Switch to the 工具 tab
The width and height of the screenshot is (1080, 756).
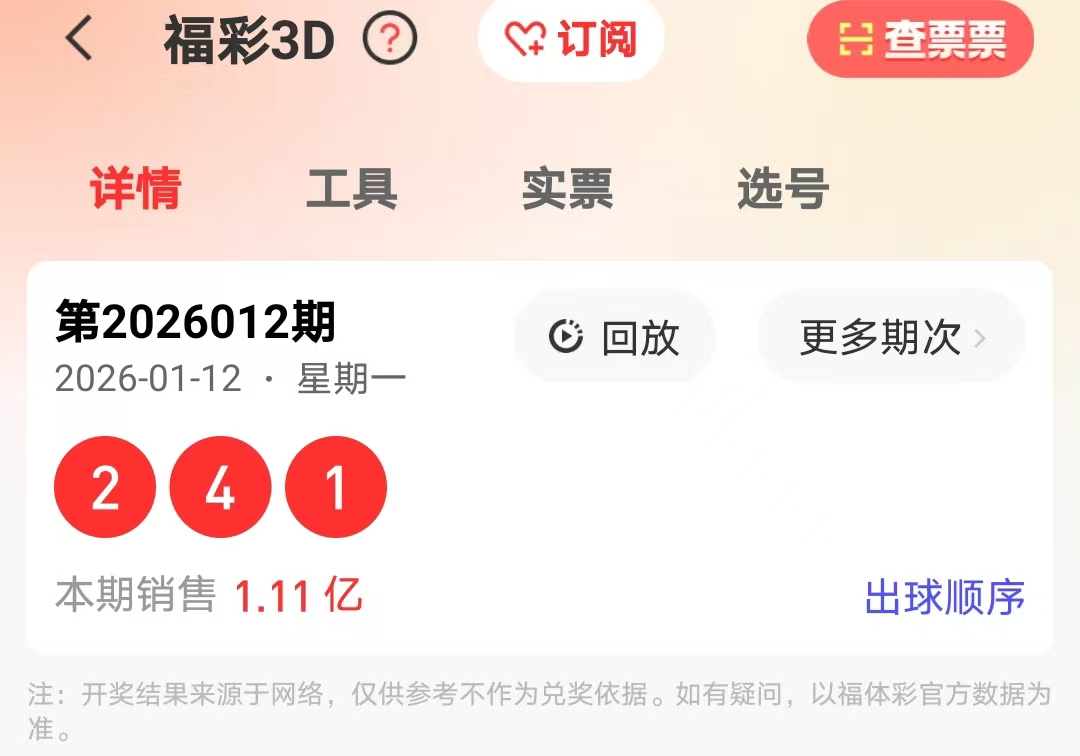coord(351,189)
